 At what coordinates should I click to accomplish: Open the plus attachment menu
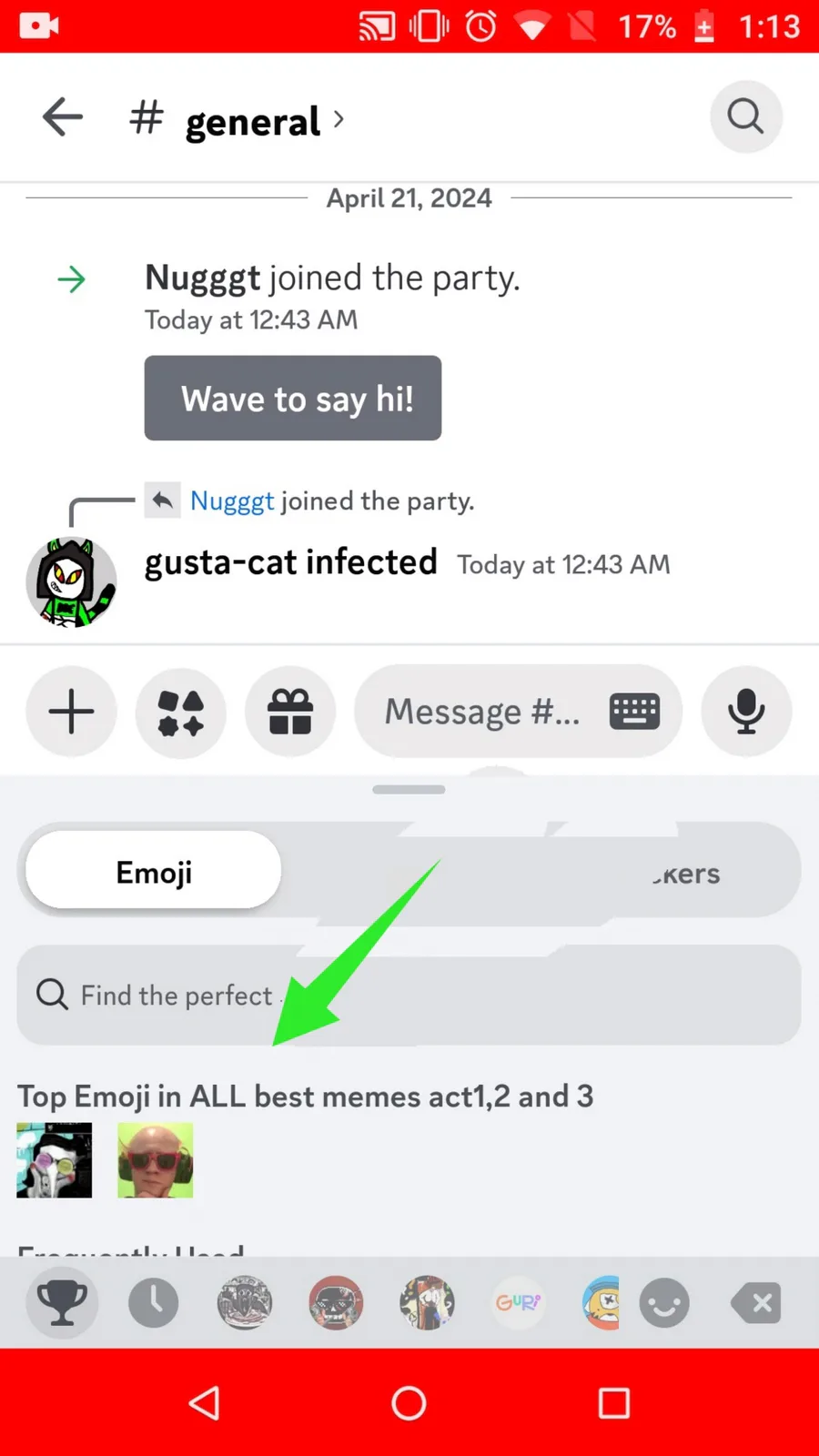(71, 712)
